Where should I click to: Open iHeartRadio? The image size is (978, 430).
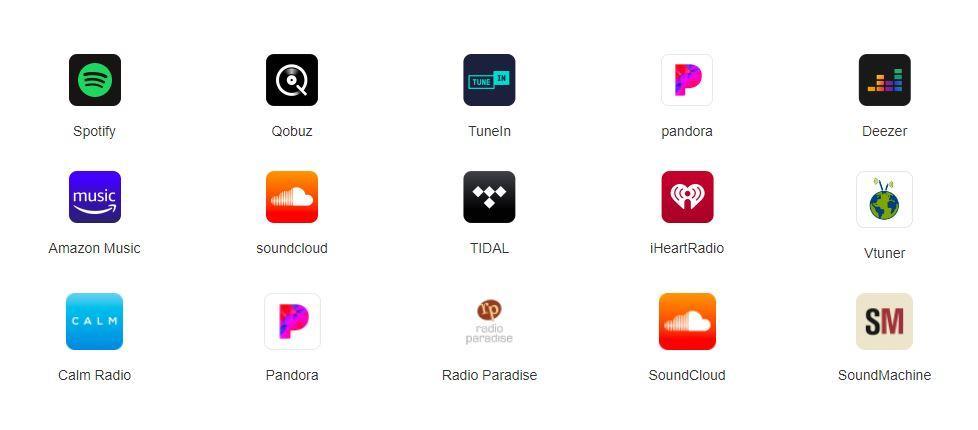point(687,197)
